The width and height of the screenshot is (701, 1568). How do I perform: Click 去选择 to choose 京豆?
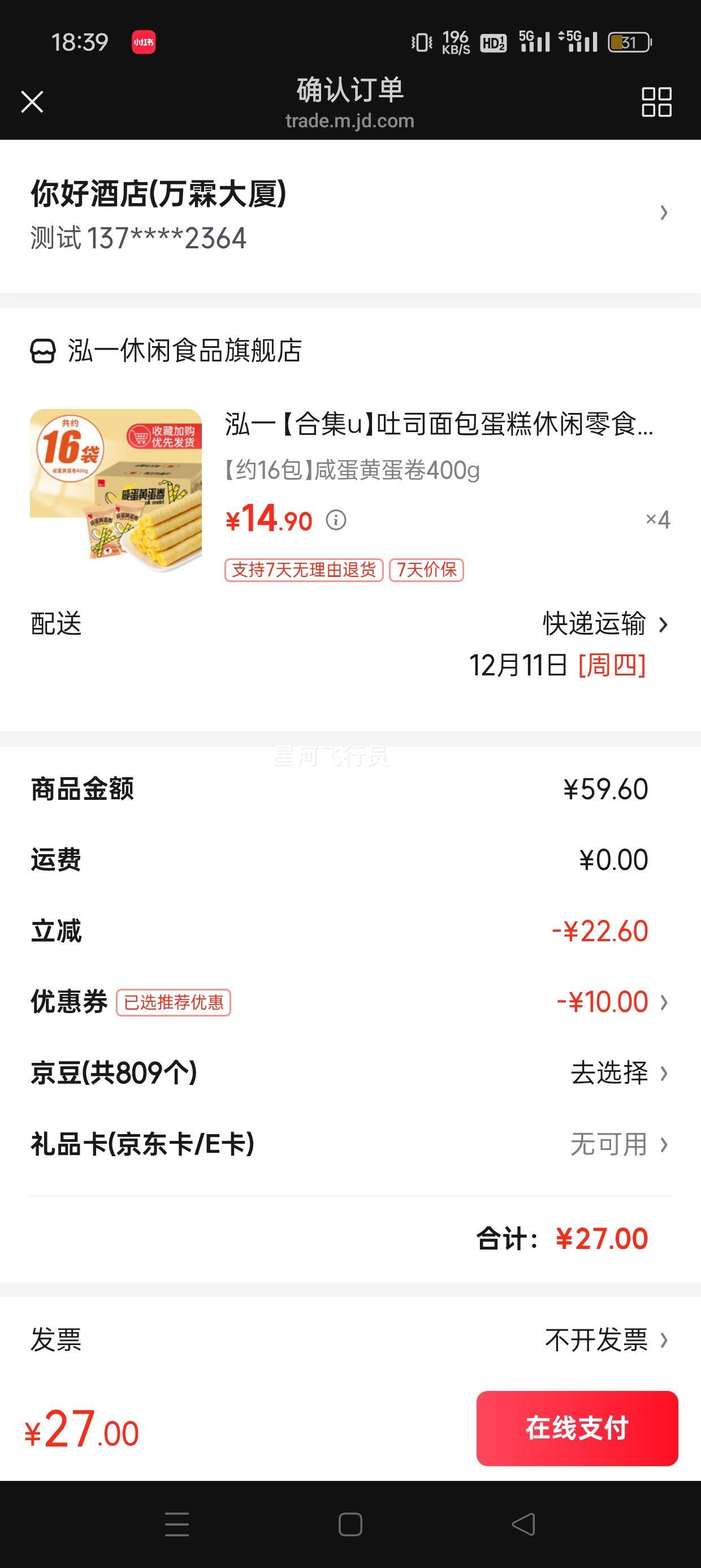(x=611, y=1072)
